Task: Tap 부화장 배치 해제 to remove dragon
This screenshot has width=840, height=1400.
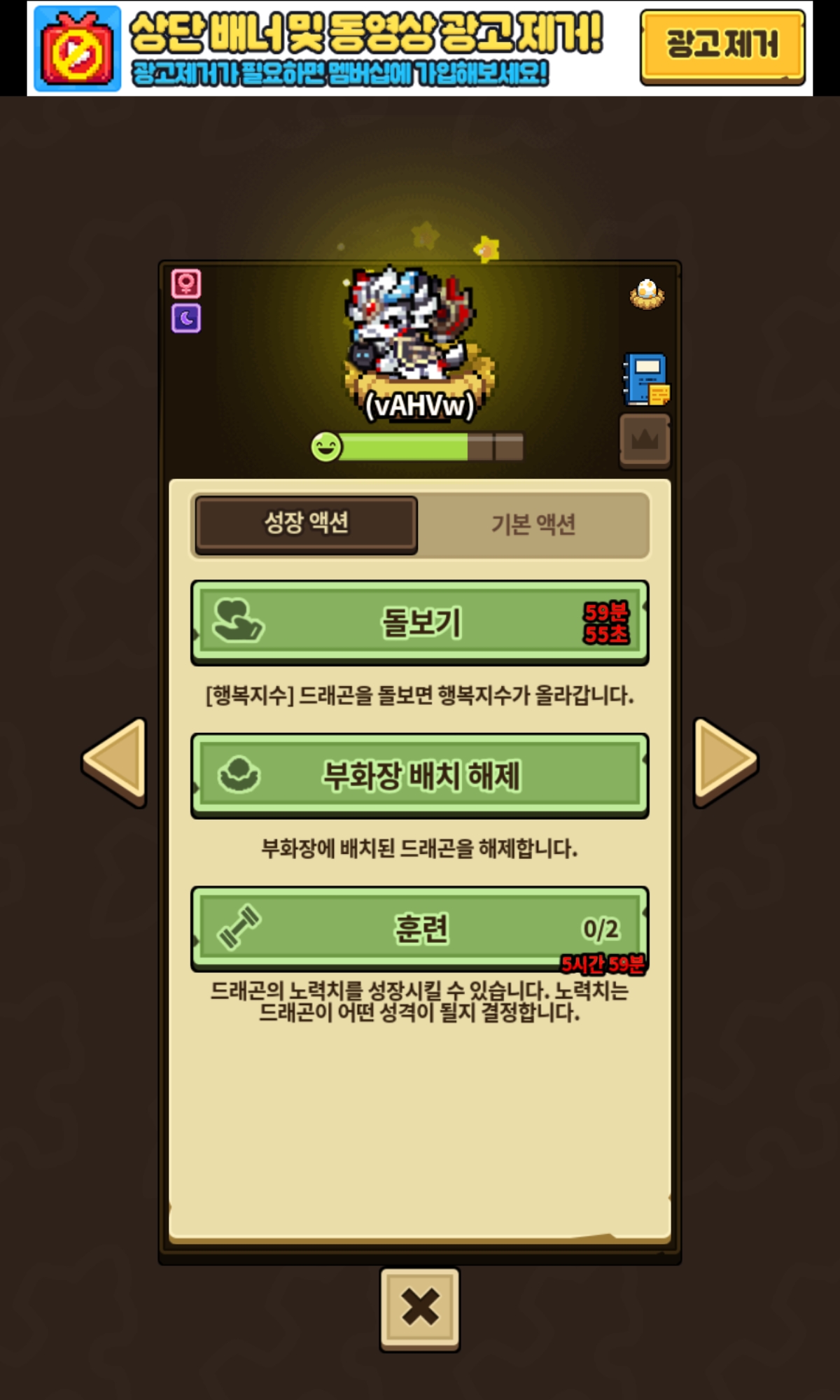Action: point(419,776)
